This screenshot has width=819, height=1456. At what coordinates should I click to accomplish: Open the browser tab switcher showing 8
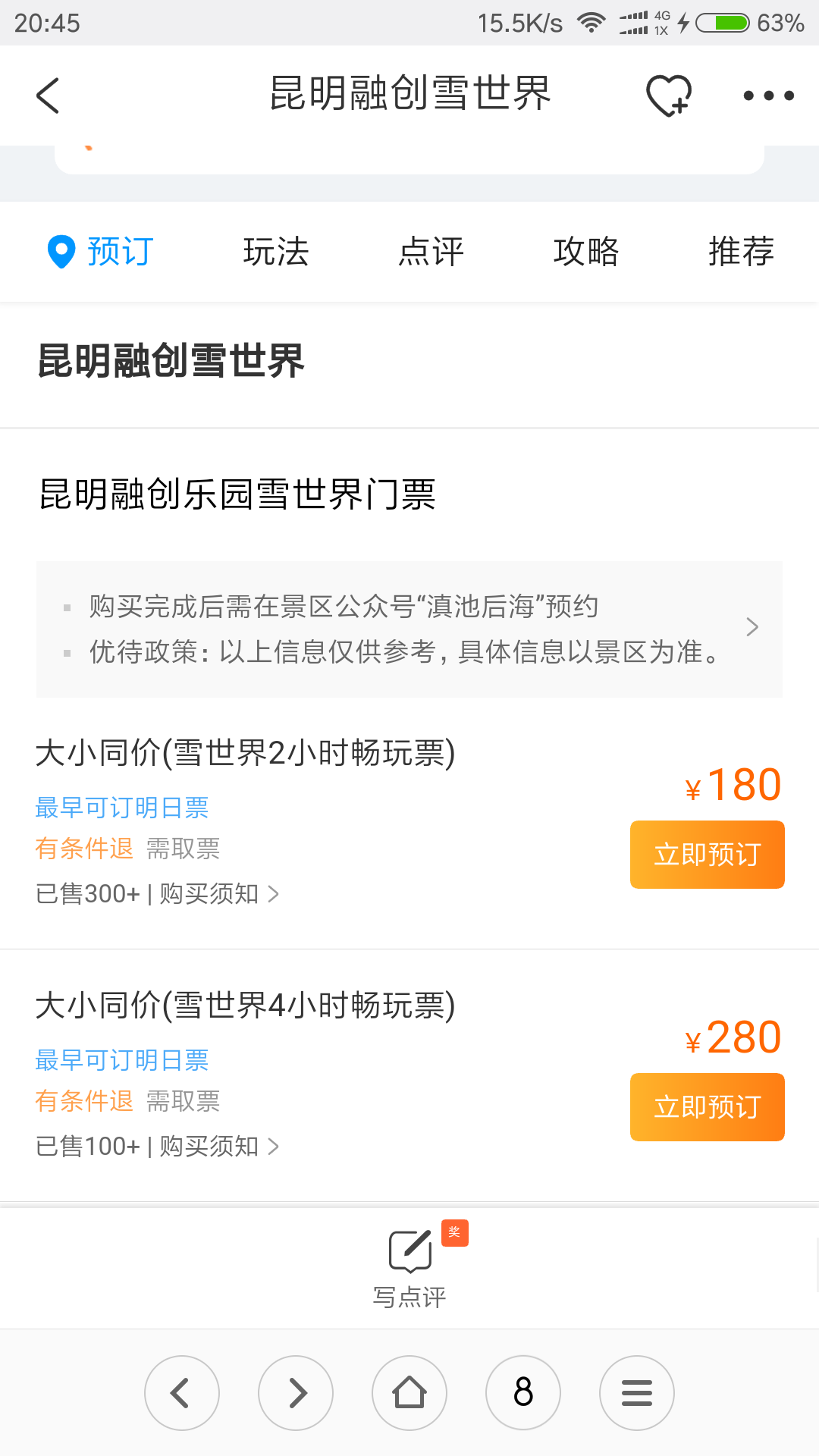tap(523, 1393)
